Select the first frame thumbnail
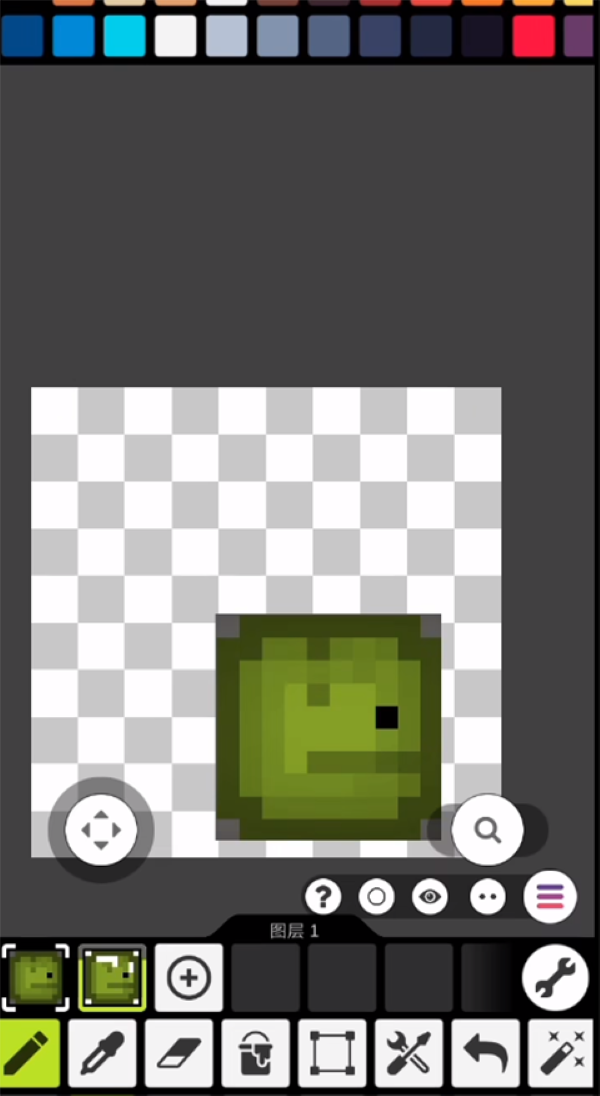The height and width of the screenshot is (1096, 600). point(36,977)
